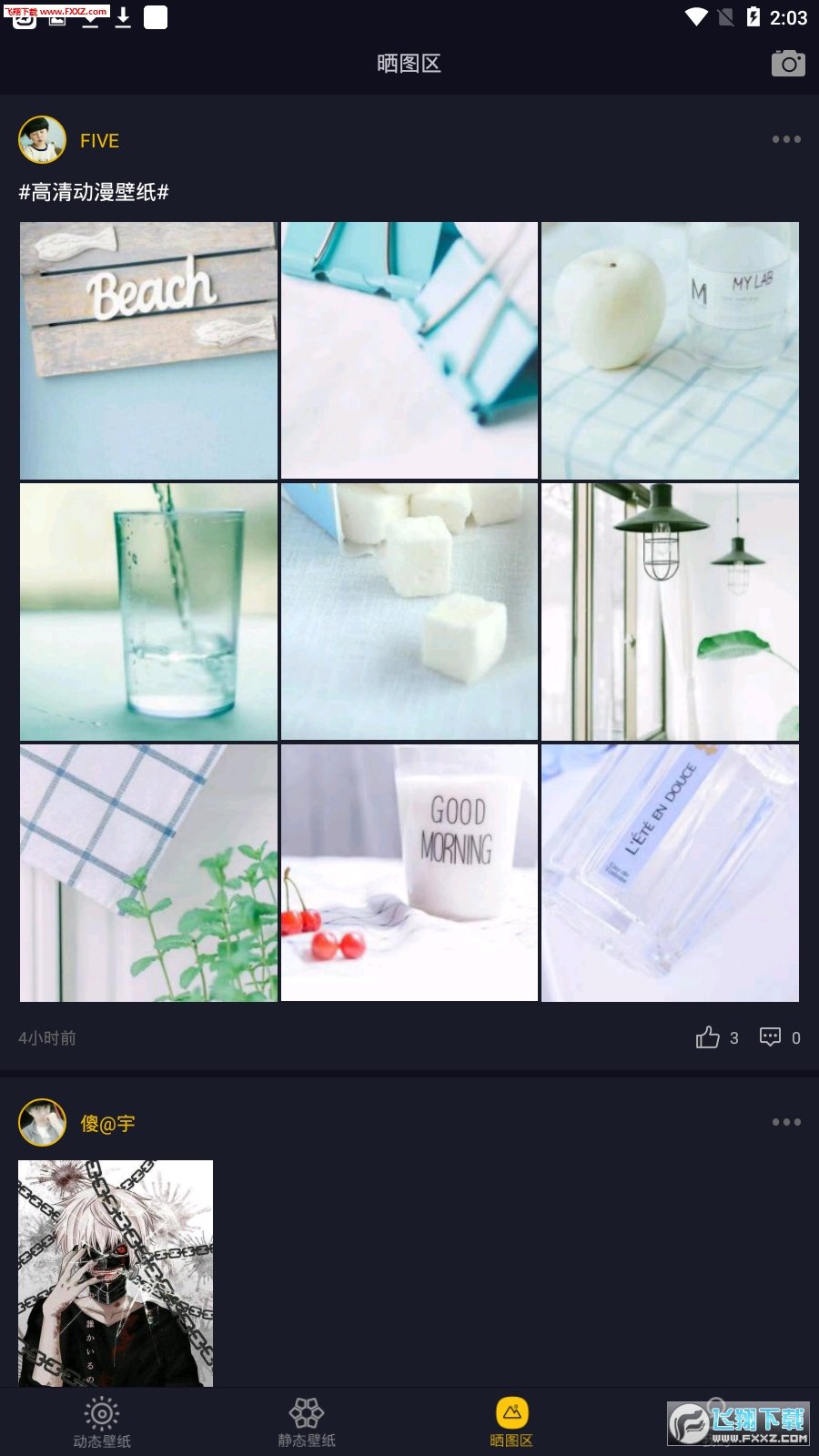Open the camera to post a photo

[x=788, y=64]
